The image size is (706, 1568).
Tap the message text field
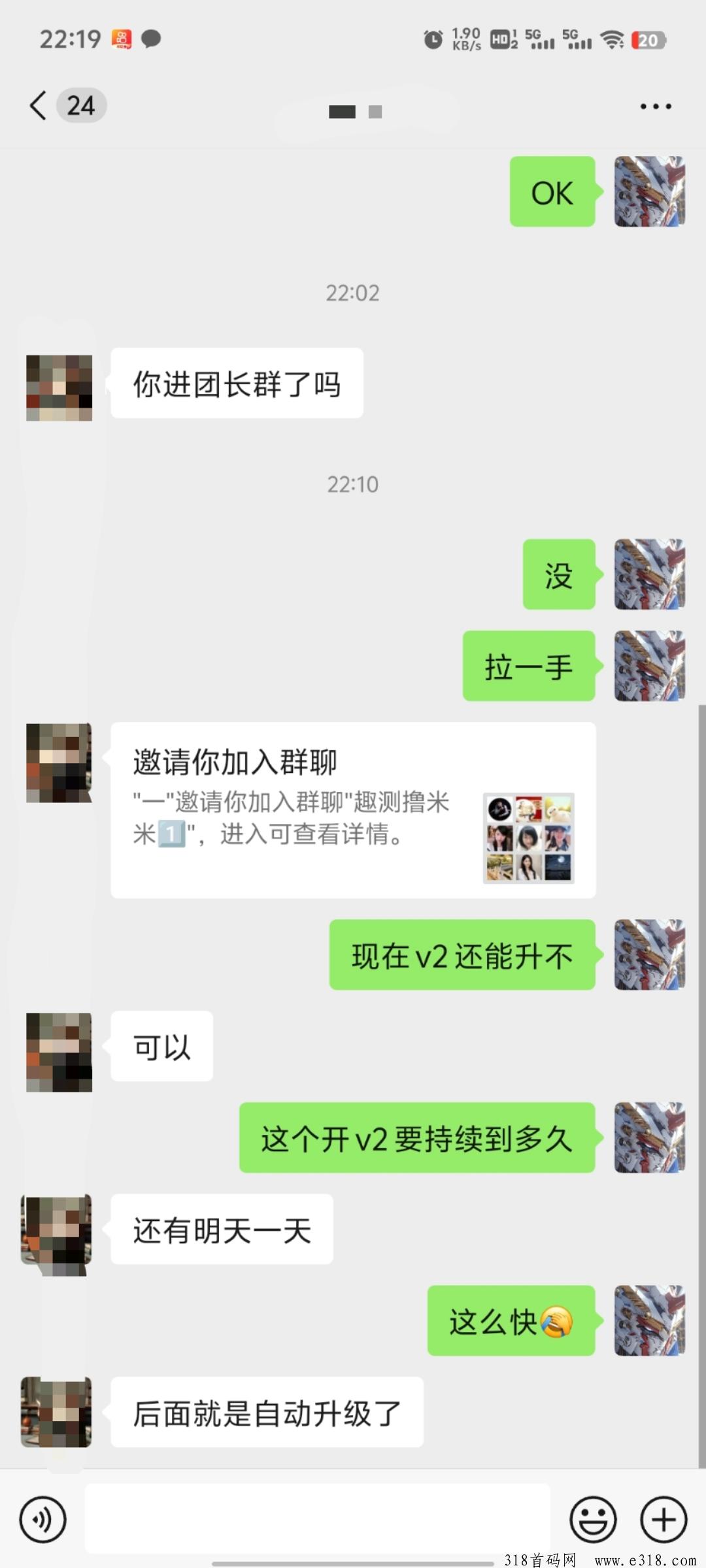[x=318, y=1520]
